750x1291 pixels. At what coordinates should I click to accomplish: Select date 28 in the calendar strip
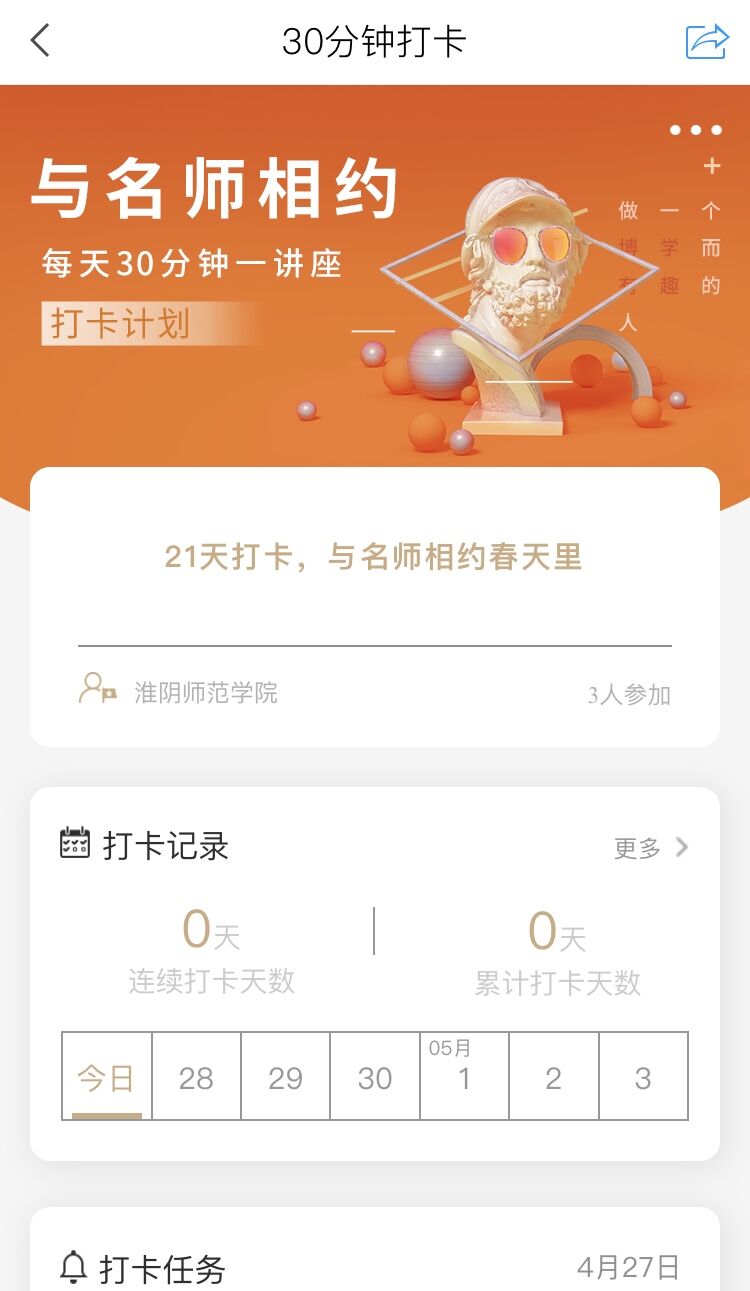click(196, 1076)
